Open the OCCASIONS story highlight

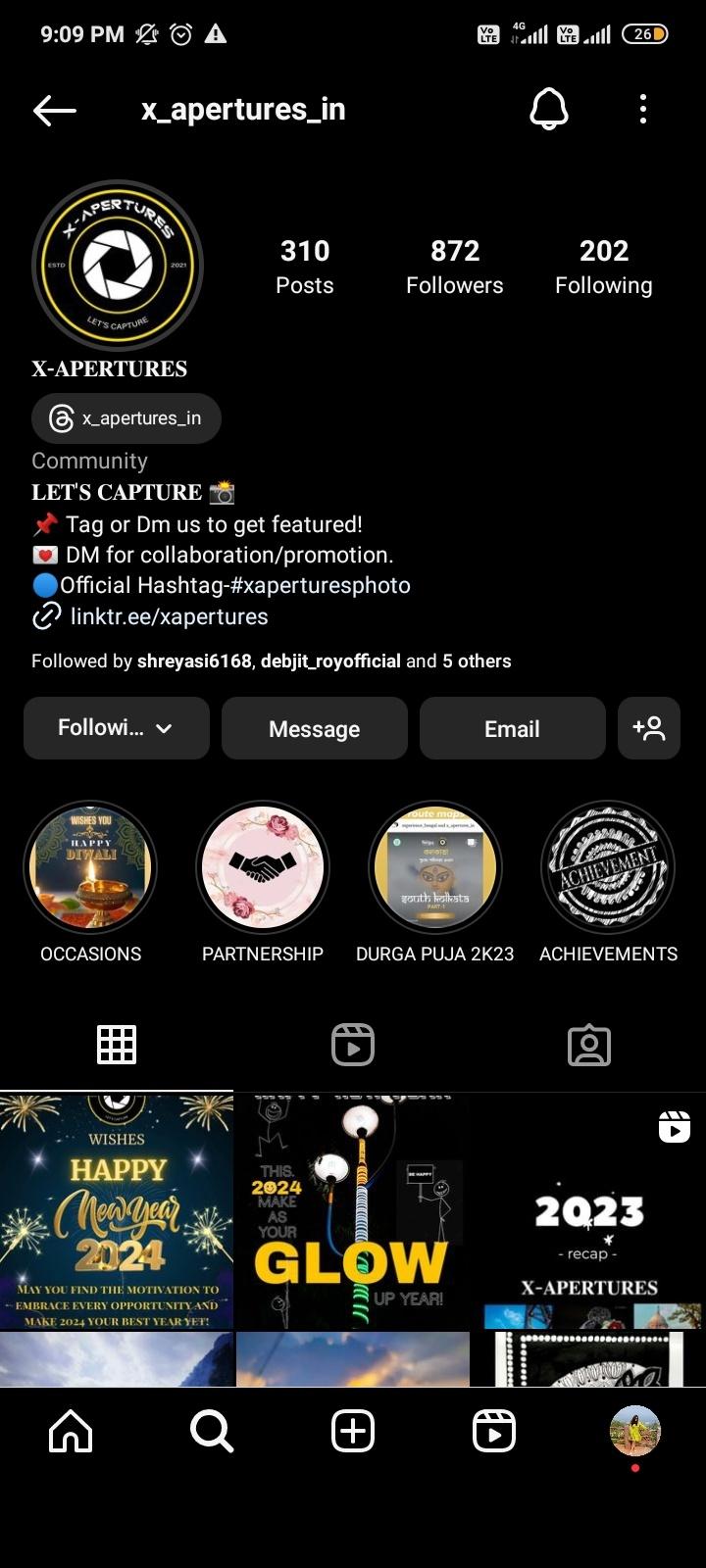click(90, 867)
